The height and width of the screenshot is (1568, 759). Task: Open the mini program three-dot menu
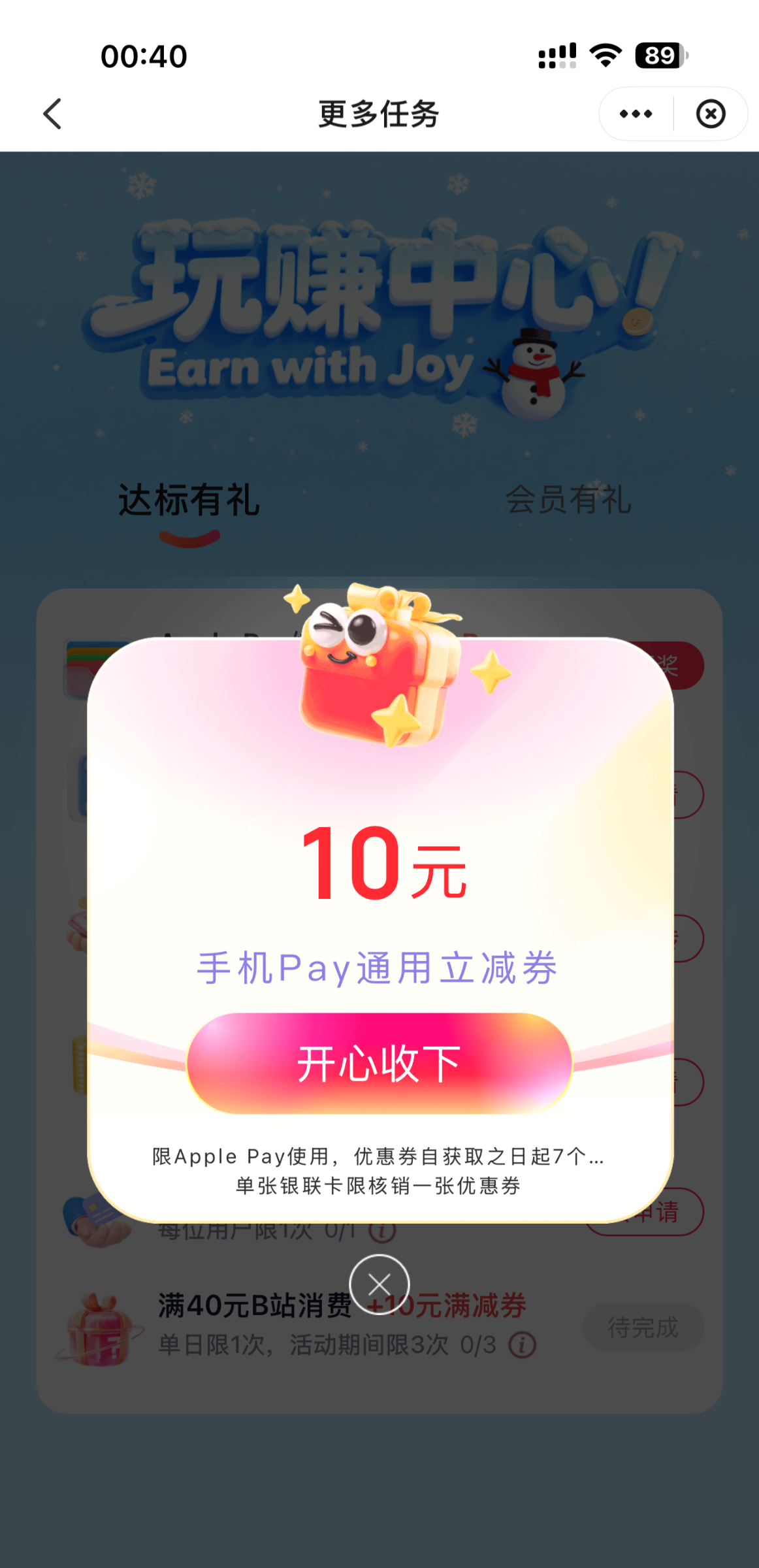pos(636,114)
